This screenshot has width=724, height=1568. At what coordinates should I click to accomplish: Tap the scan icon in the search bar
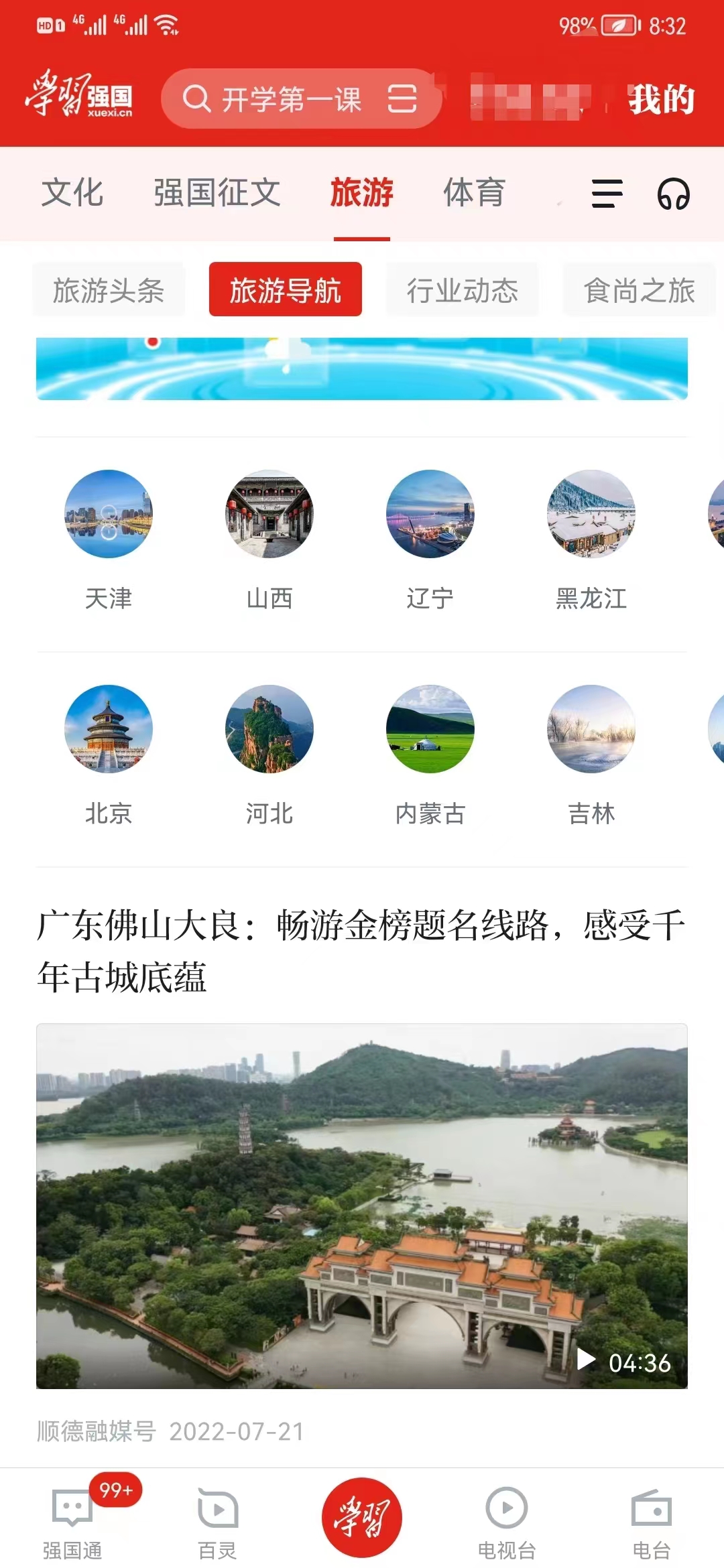pyautogui.click(x=402, y=99)
